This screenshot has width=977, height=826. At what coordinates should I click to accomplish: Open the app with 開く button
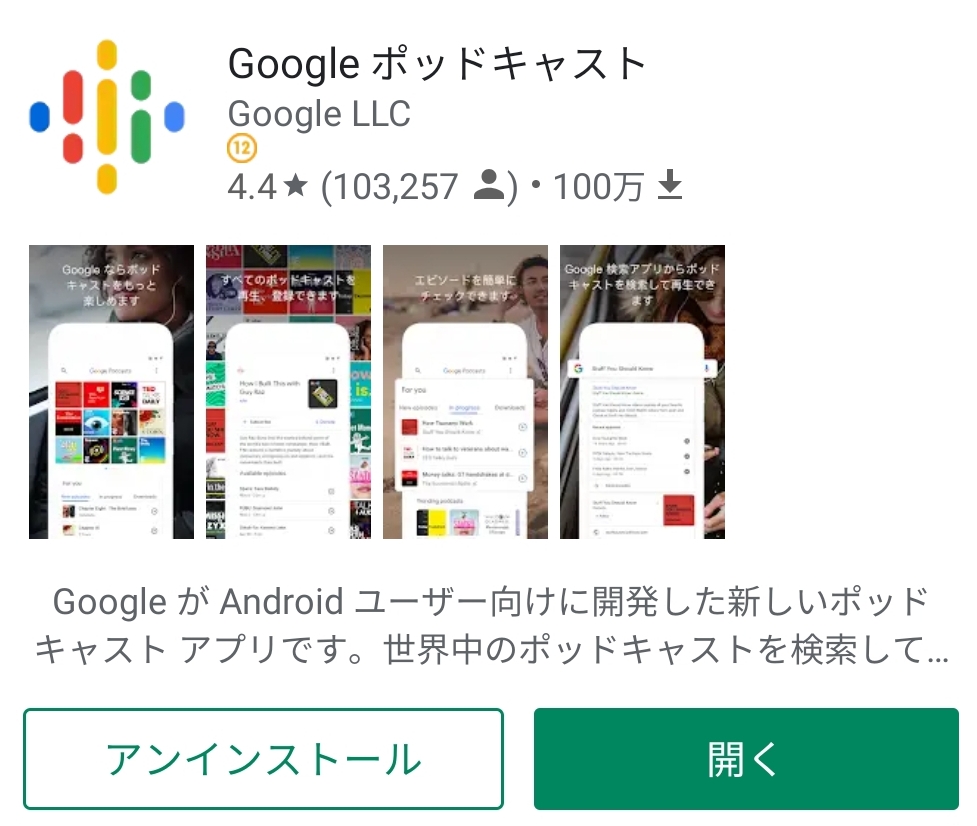coord(746,759)
